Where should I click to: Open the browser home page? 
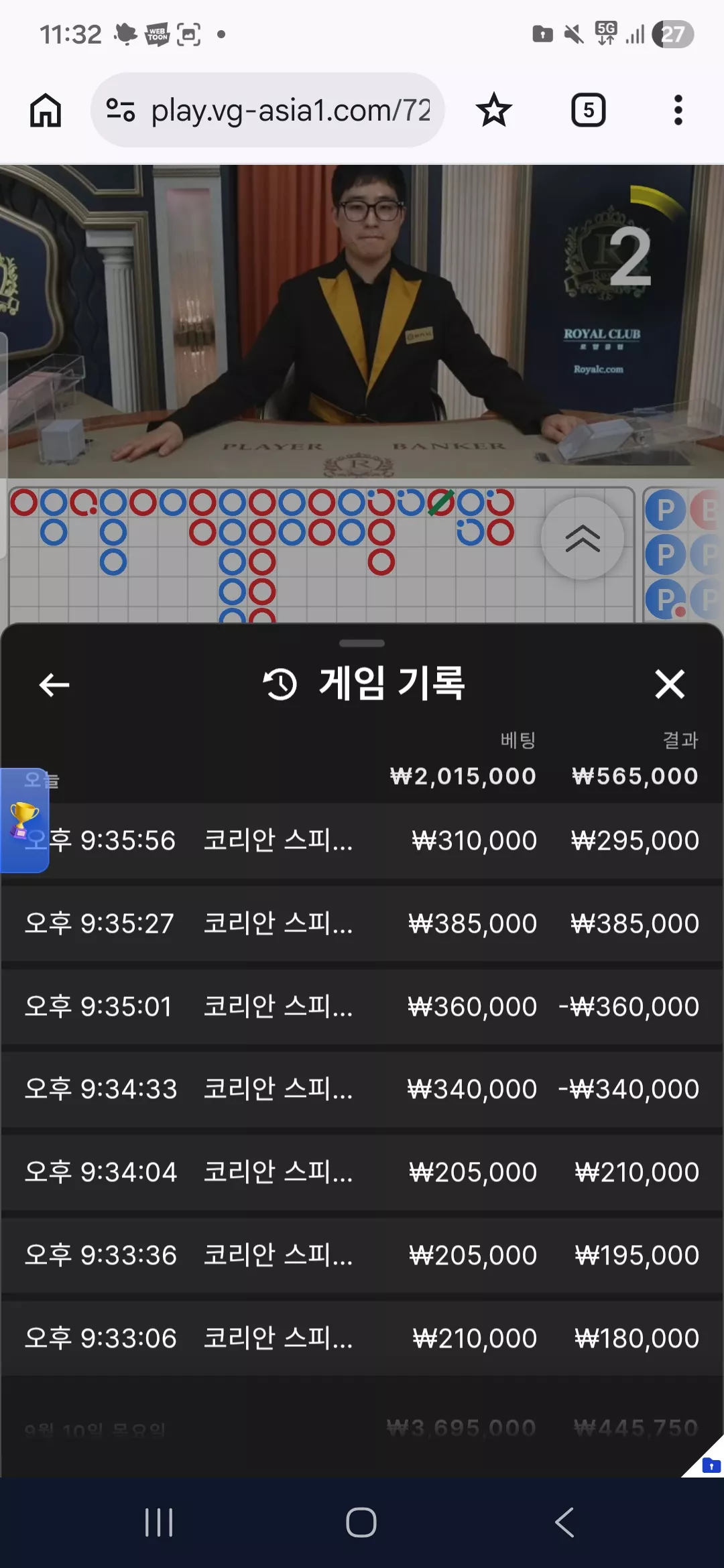tap(46, 110)
